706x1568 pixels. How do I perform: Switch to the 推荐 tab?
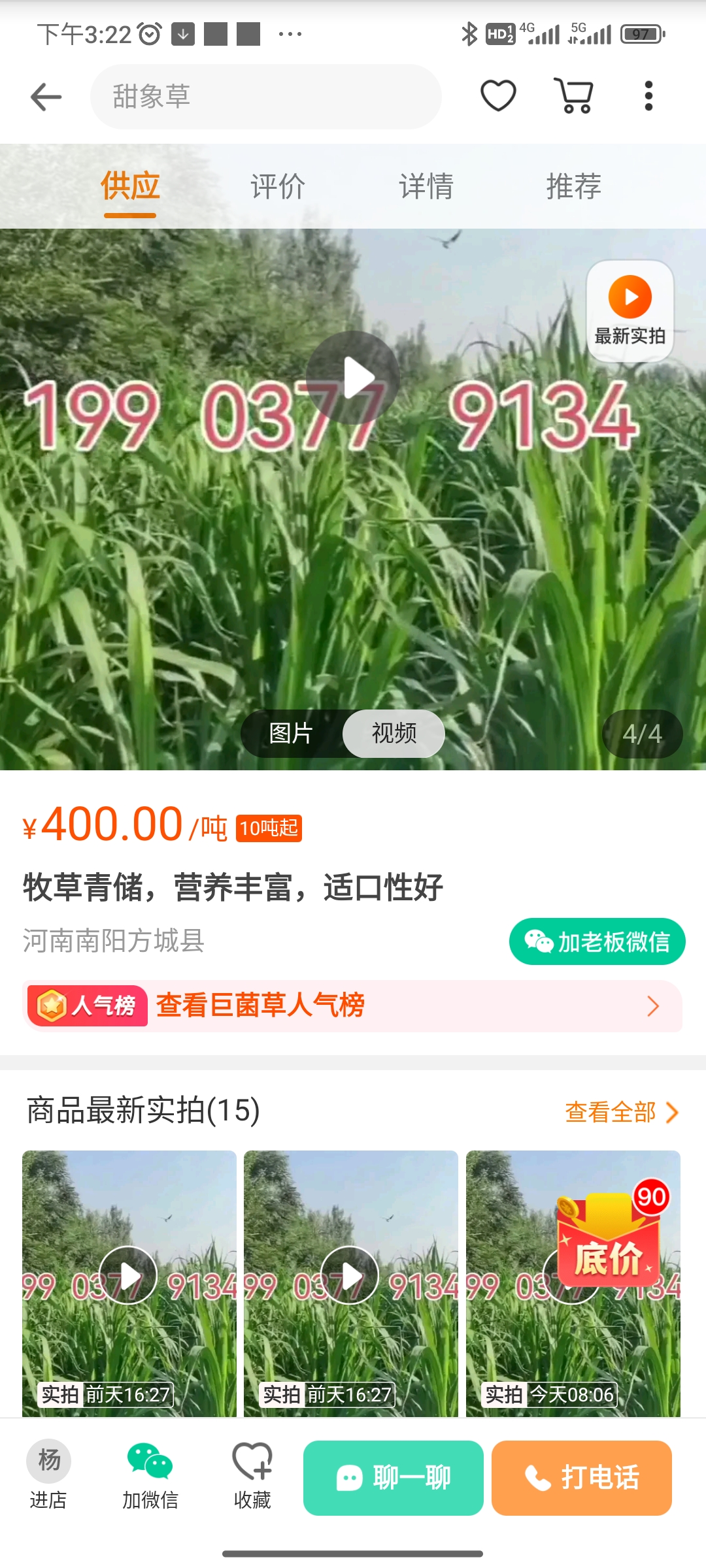pos(573,186)
